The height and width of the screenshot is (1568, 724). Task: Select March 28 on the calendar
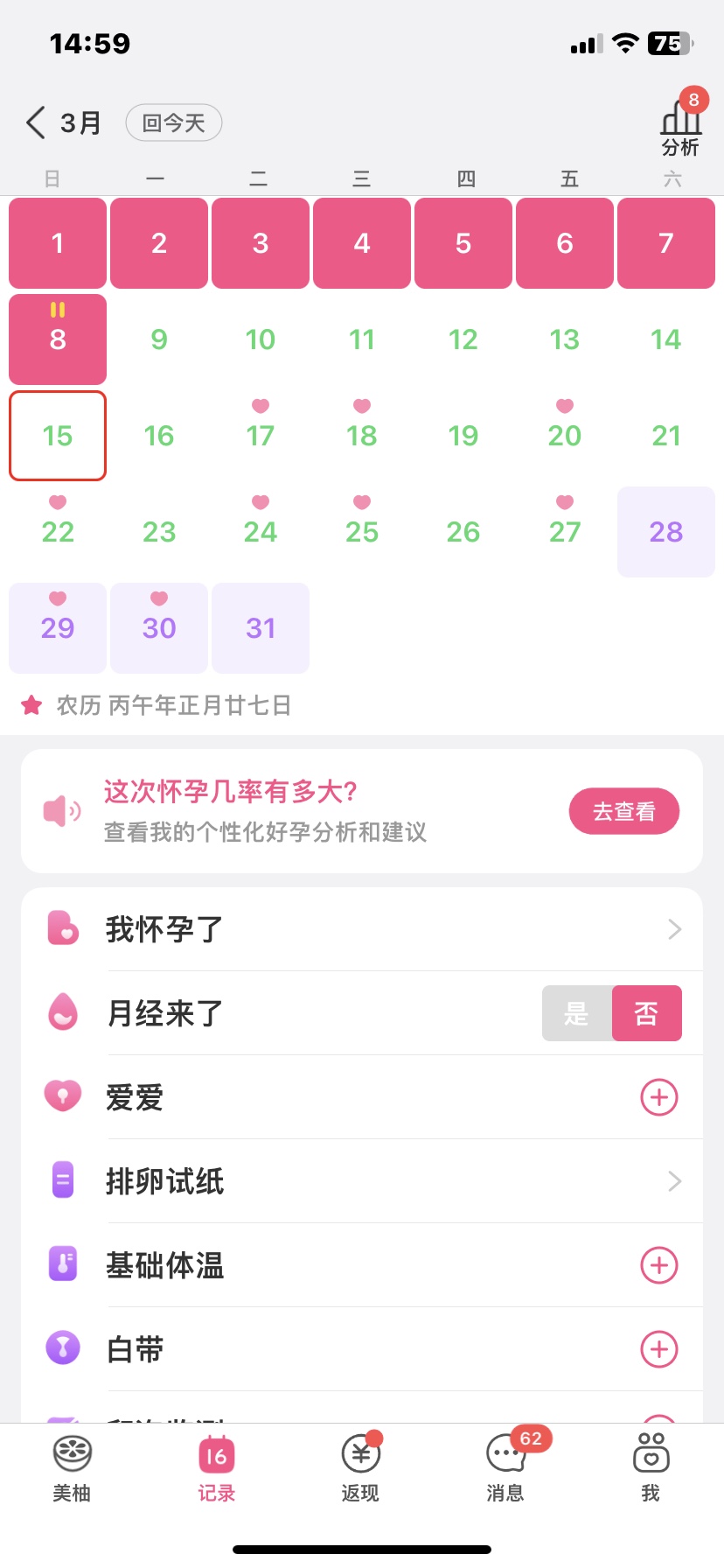[666, 531]
